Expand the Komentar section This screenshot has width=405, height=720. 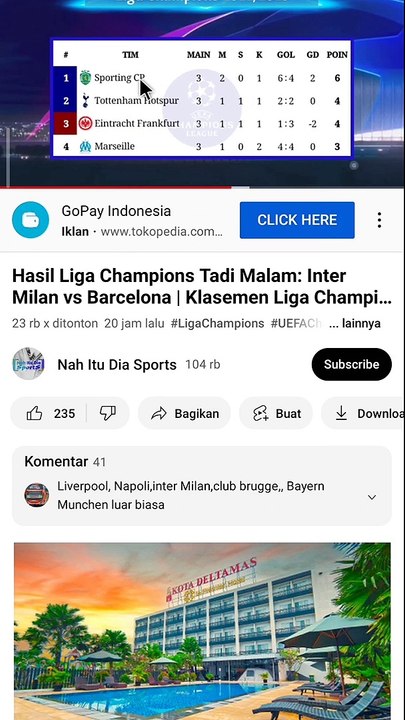pyautogui.click(x=202, y=486)
